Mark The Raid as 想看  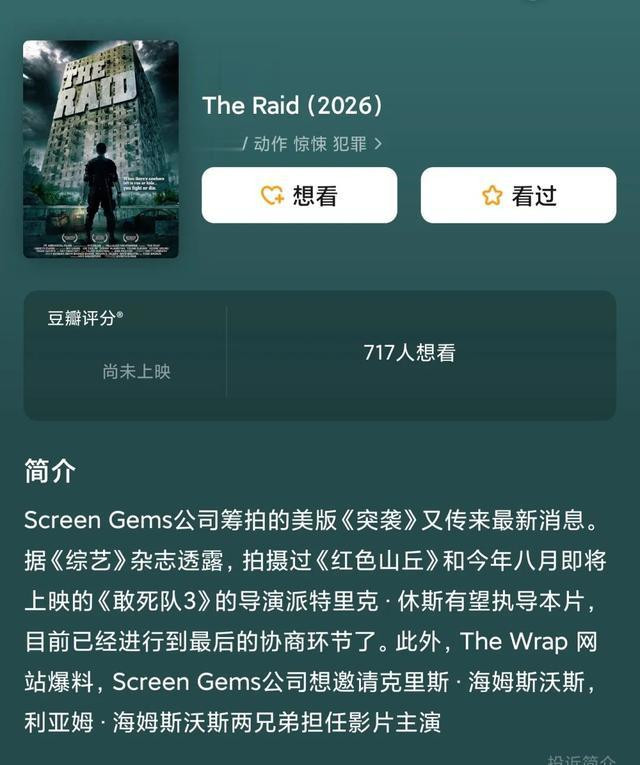click(299, 195)
